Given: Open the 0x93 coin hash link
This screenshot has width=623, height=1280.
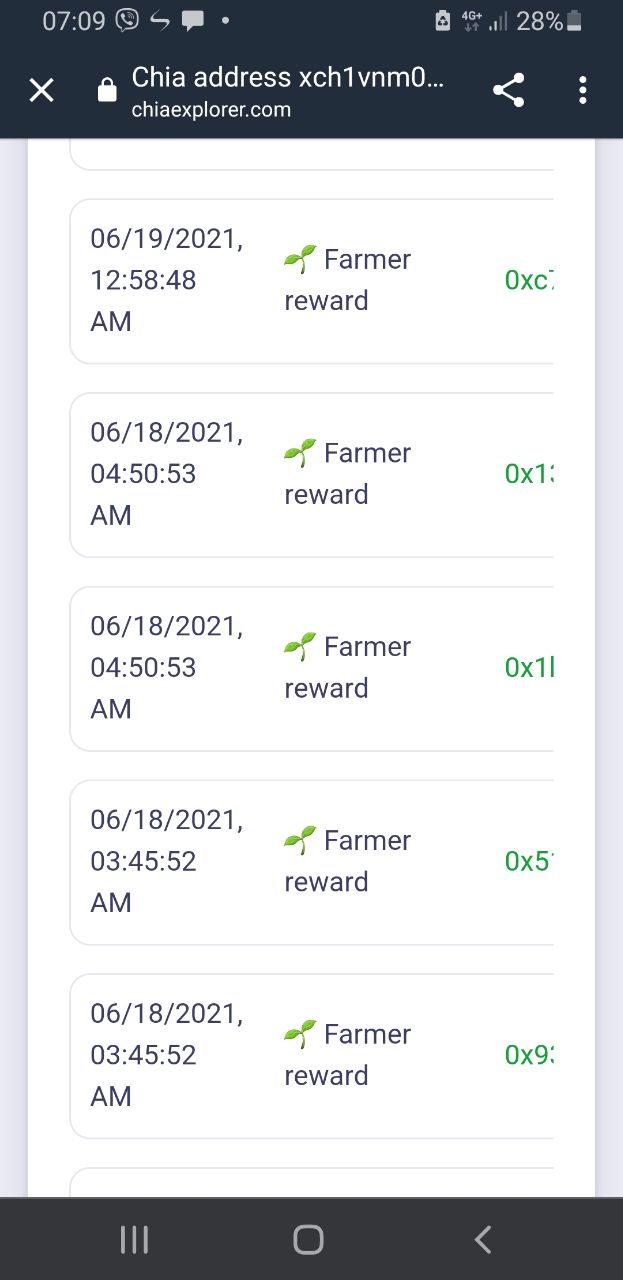Looking at the screenshot, I should 530,1055.
